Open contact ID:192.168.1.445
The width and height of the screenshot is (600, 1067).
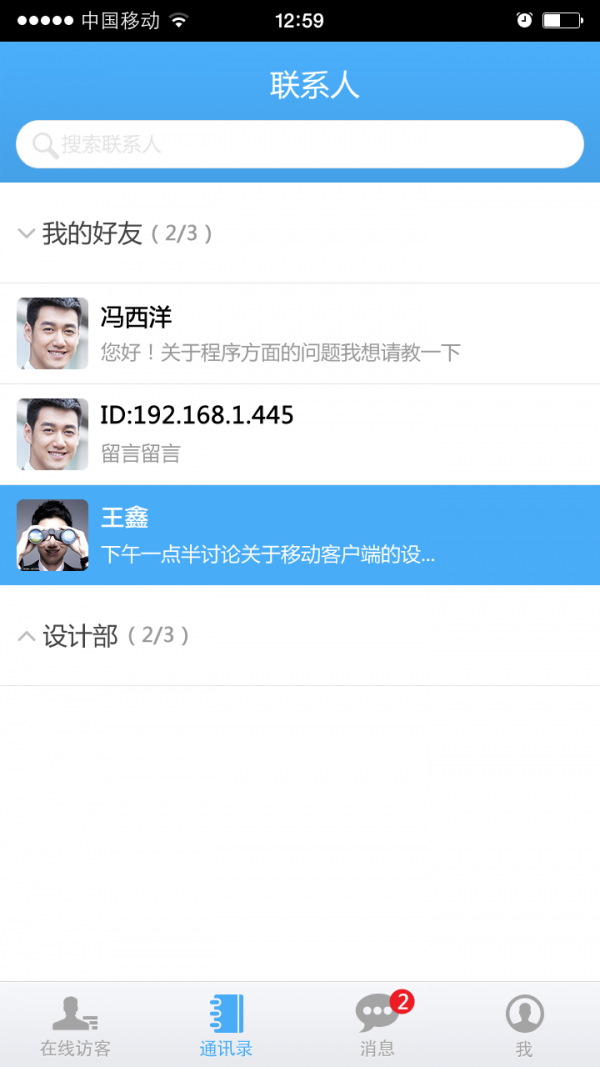pos(300,434)
